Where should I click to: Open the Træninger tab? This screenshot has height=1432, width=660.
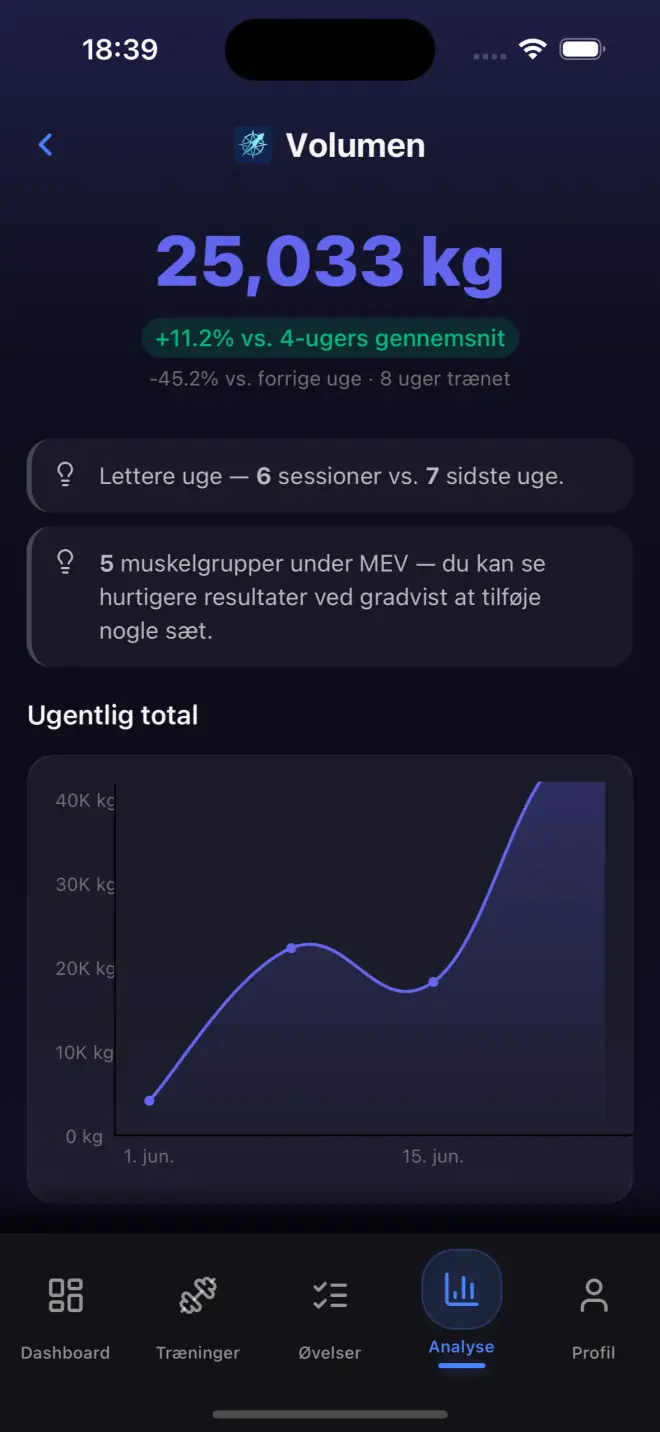[198, 1316]
